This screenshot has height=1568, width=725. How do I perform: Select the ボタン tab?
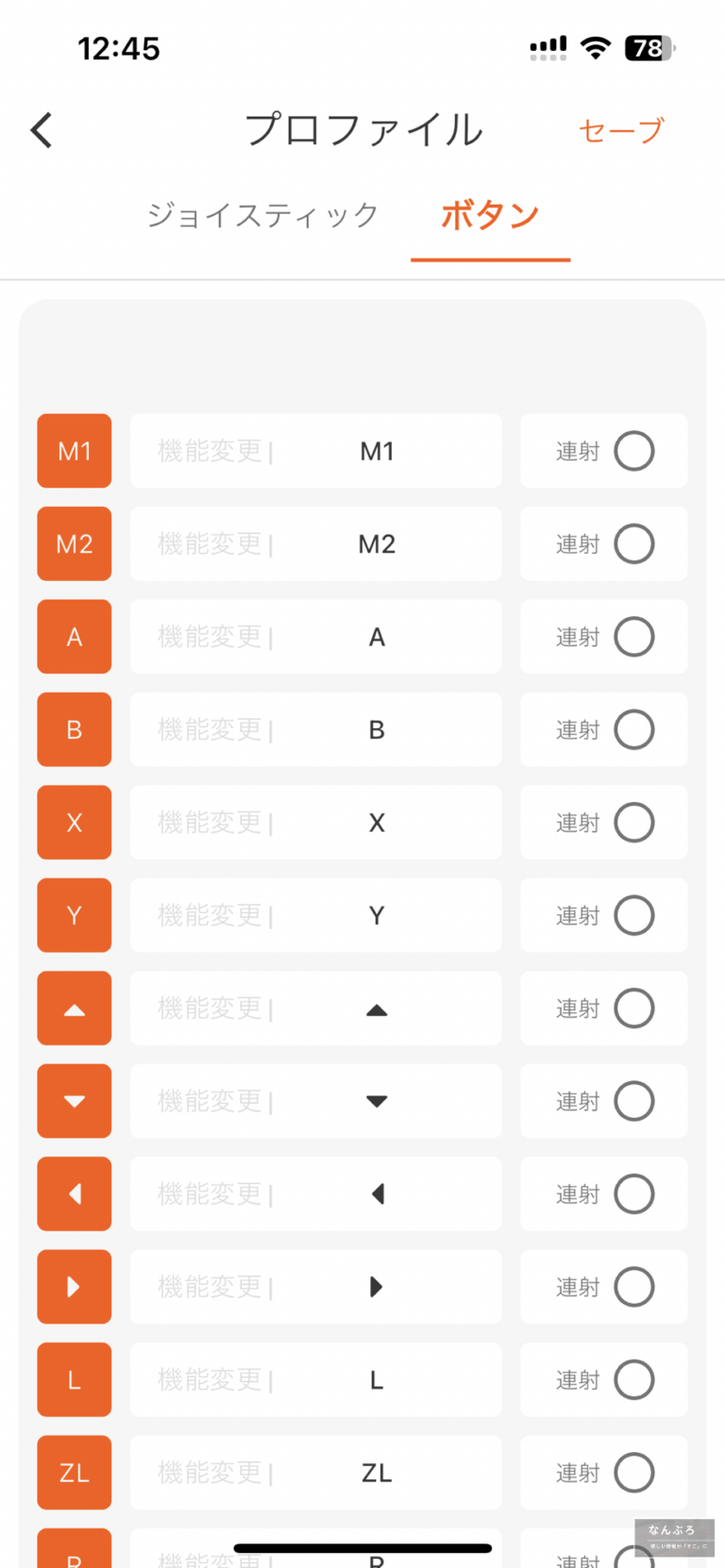click(x=490, y=215)
